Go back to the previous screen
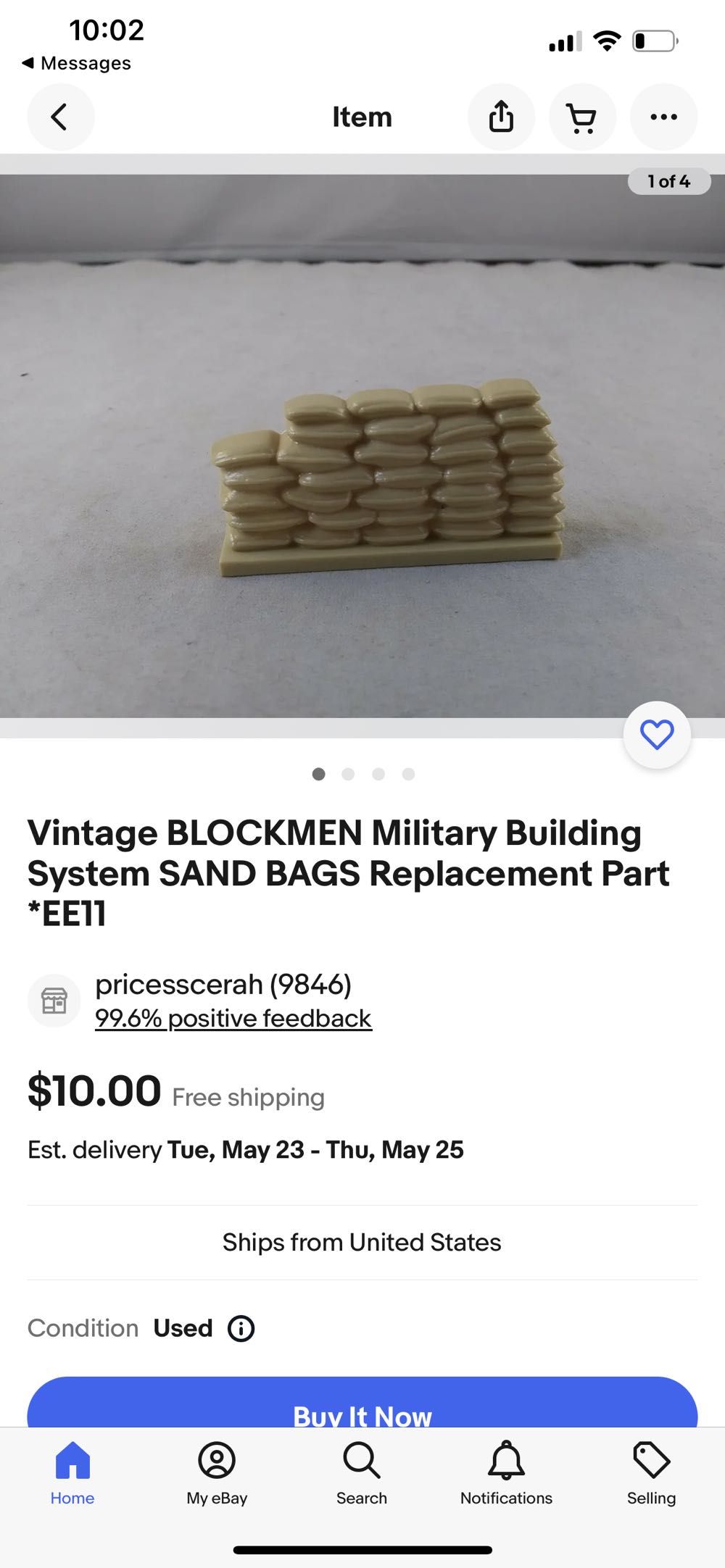725x1568 pixels. point(61,117)
